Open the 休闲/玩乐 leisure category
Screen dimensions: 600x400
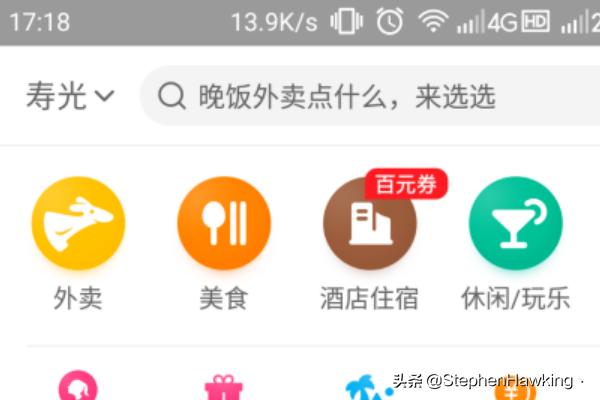coord(515,223)
